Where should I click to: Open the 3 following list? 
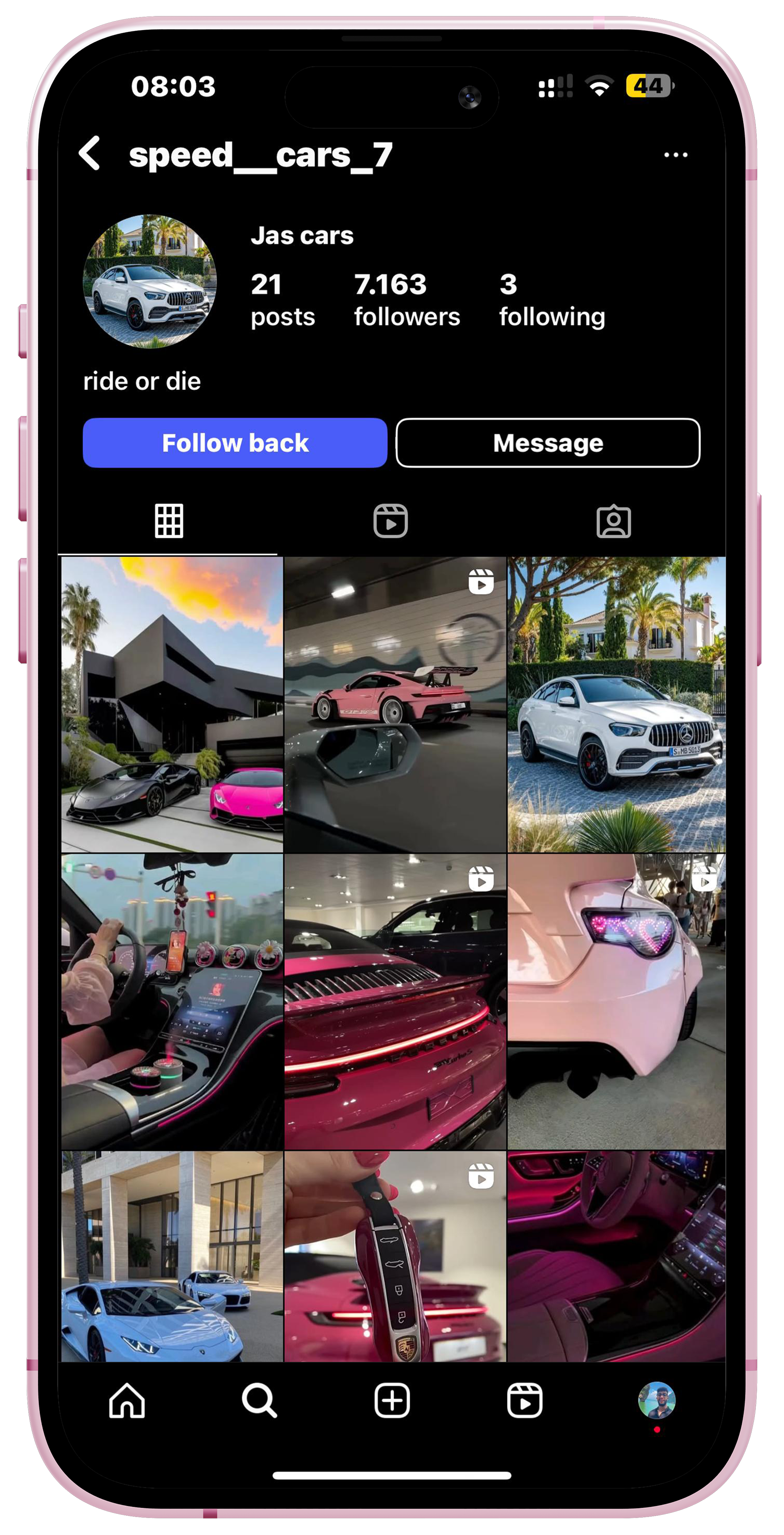point(552,300)
